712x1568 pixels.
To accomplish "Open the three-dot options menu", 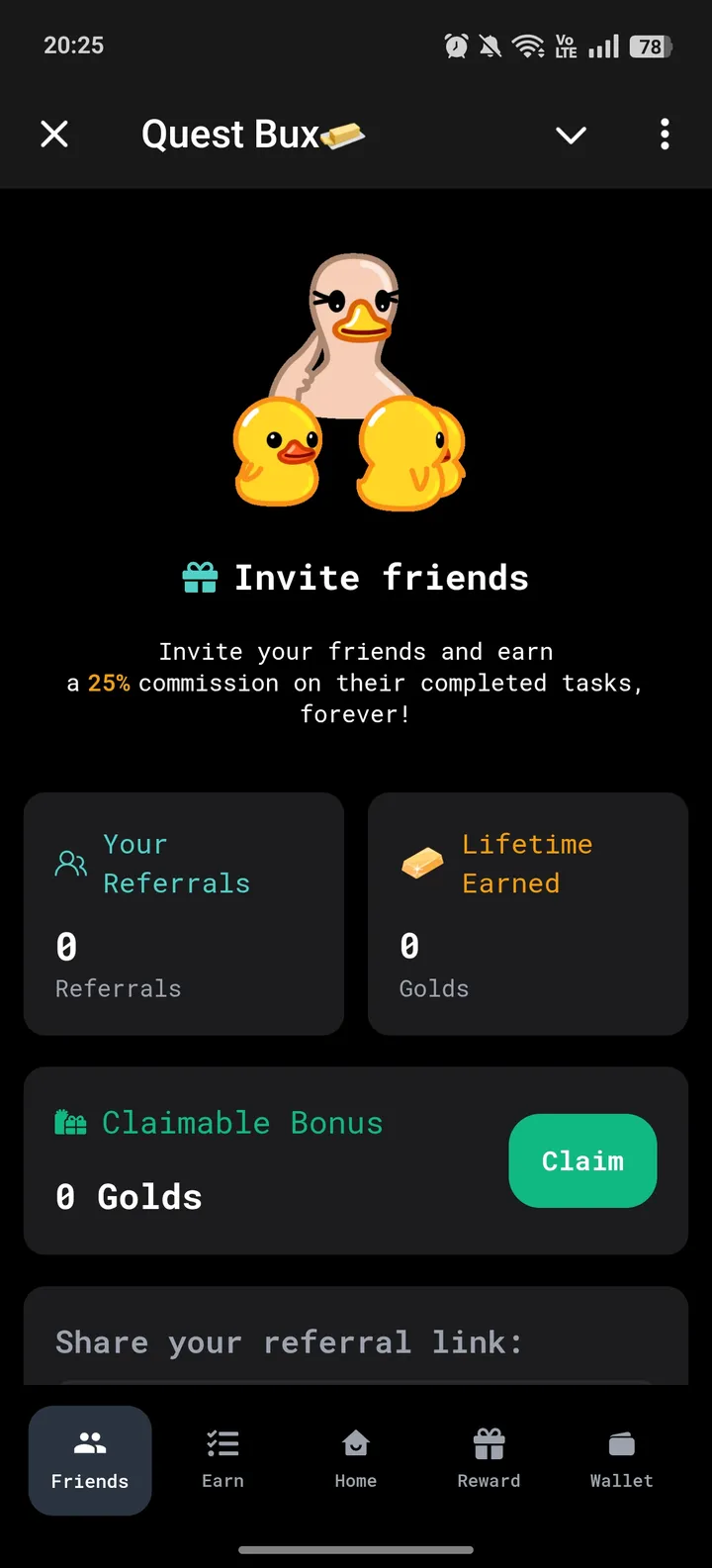I will tap(665, 135).
